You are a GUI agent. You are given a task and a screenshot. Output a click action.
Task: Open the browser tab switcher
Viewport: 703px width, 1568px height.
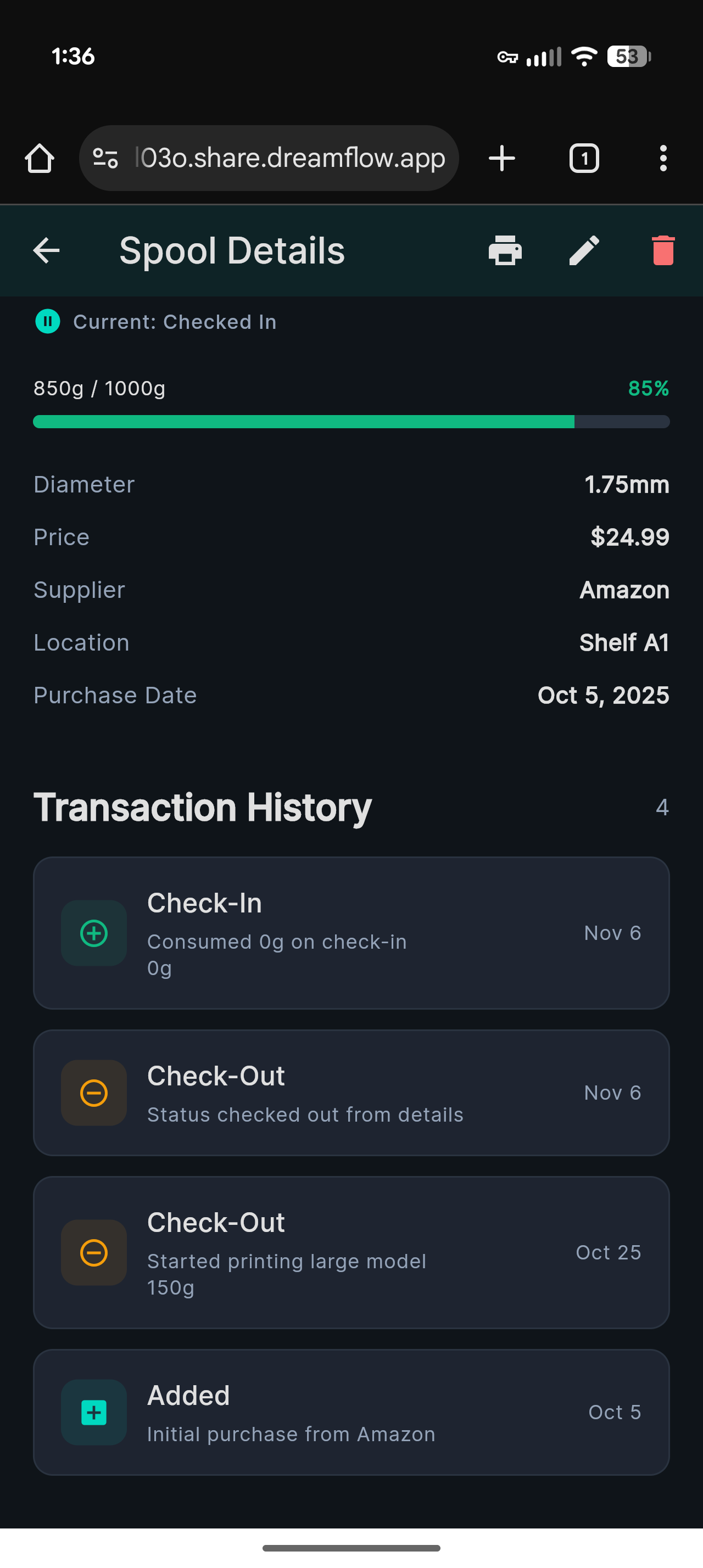click(584, 158)
